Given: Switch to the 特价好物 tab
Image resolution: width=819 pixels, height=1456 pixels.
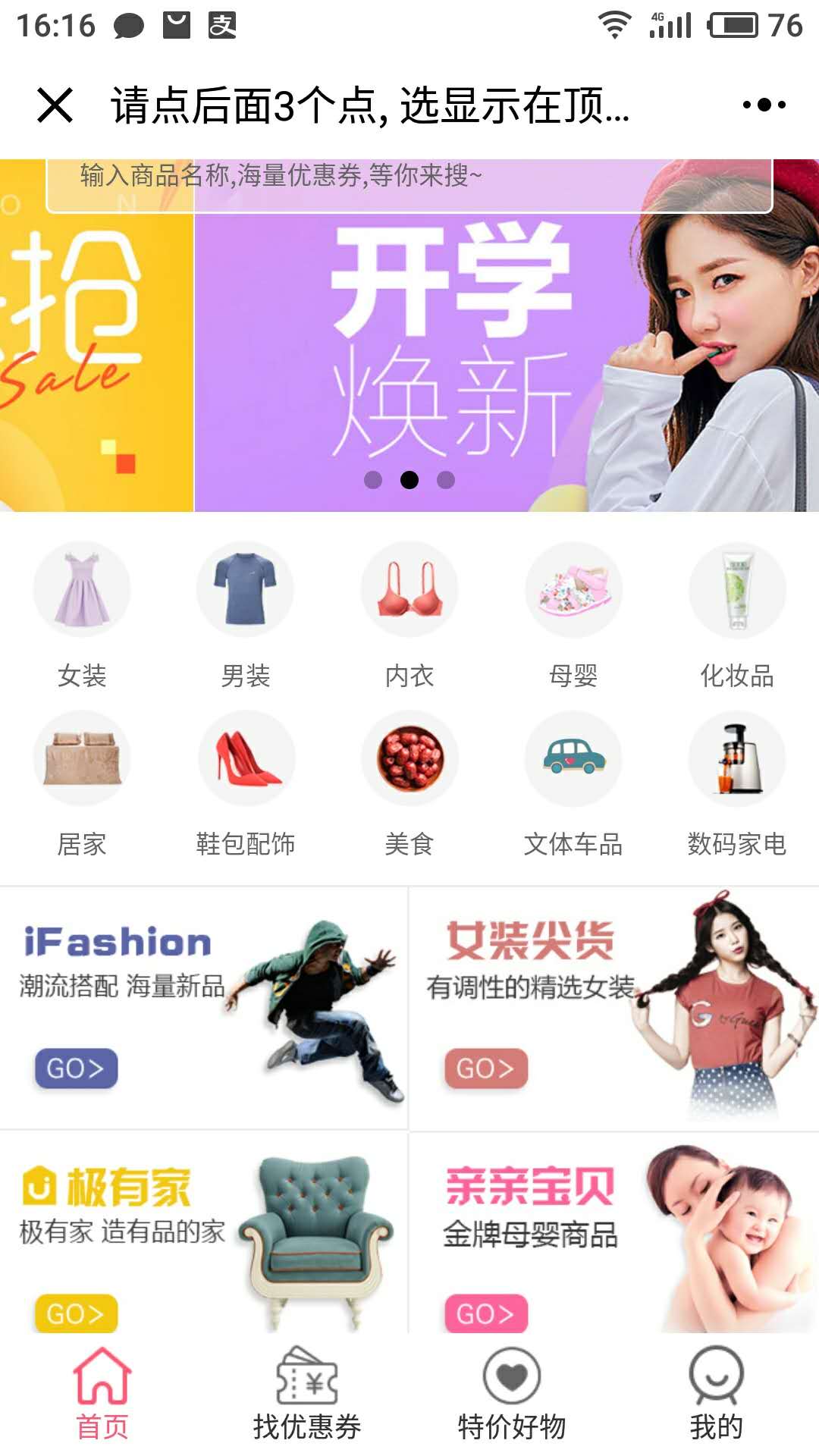Looking at the screenshot, I should click(x=512, y=1394).
